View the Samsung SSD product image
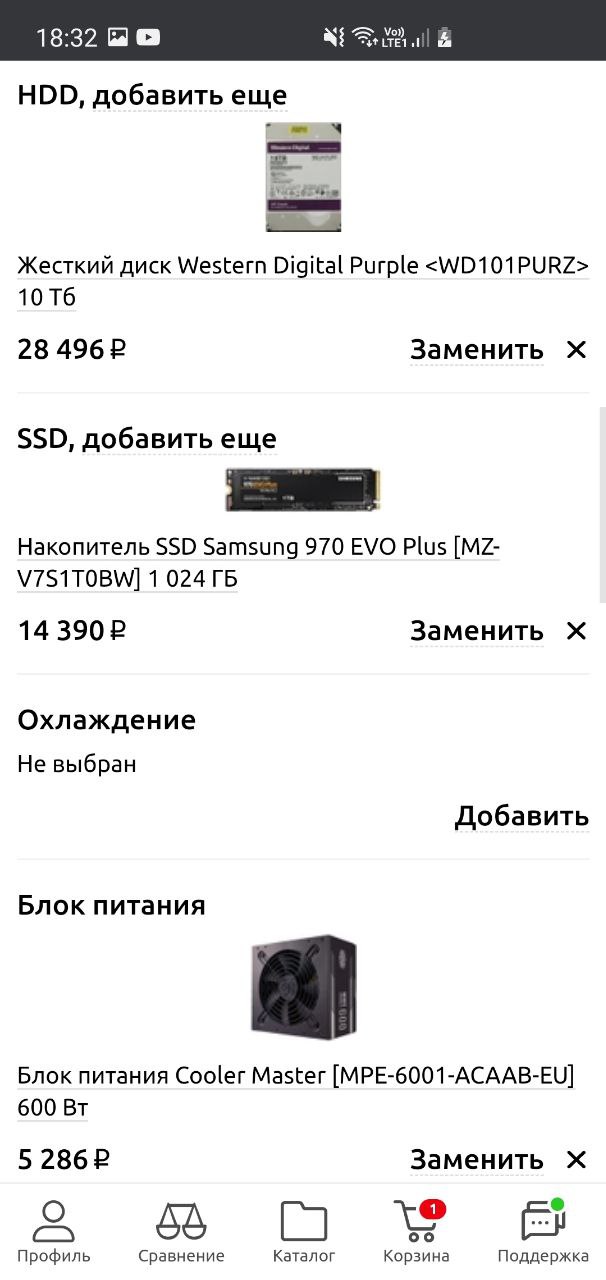This screenshot has height=1280, width=606. [x=303, y=490]
